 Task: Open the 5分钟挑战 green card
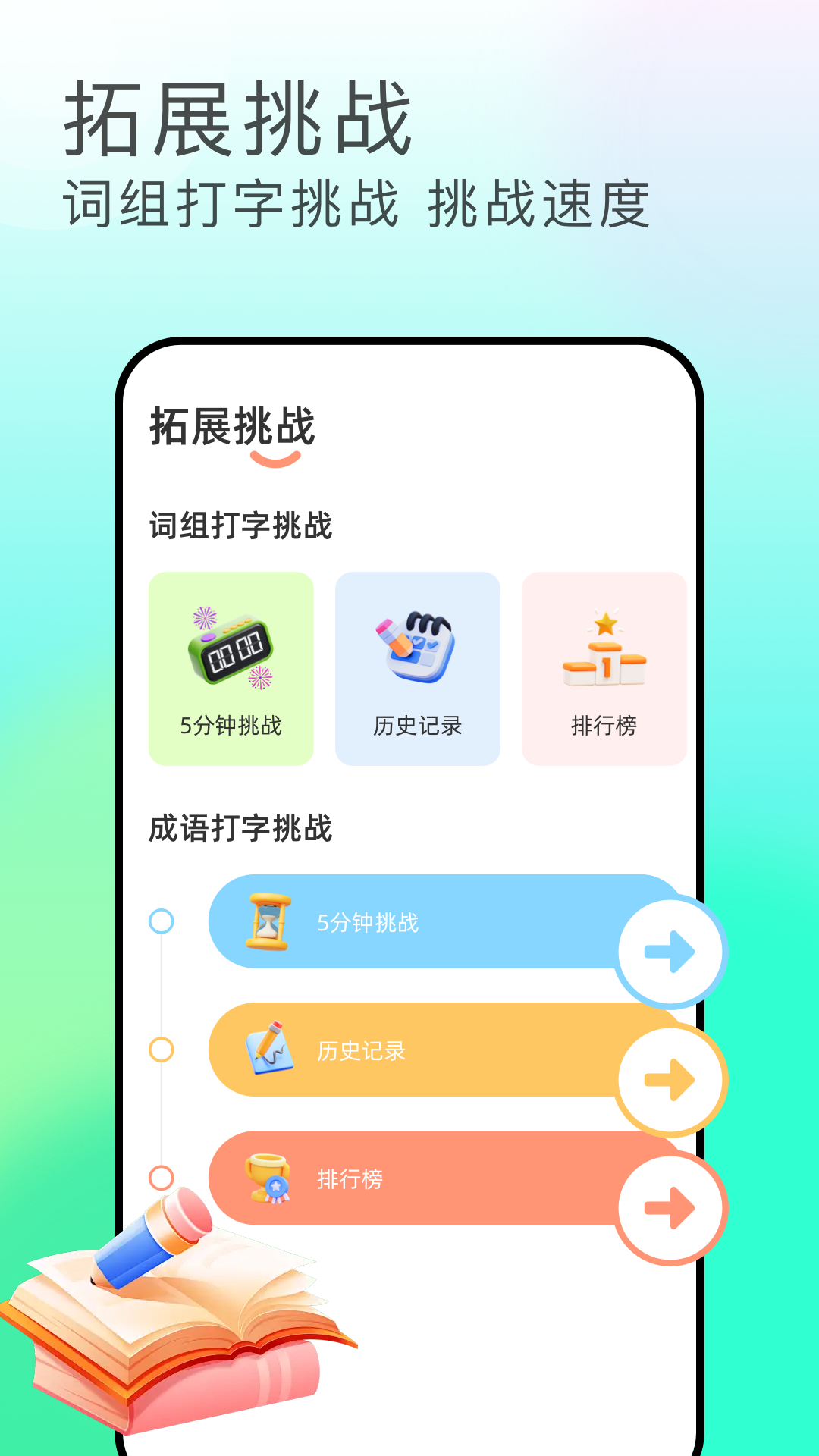[x=229, y=669]
